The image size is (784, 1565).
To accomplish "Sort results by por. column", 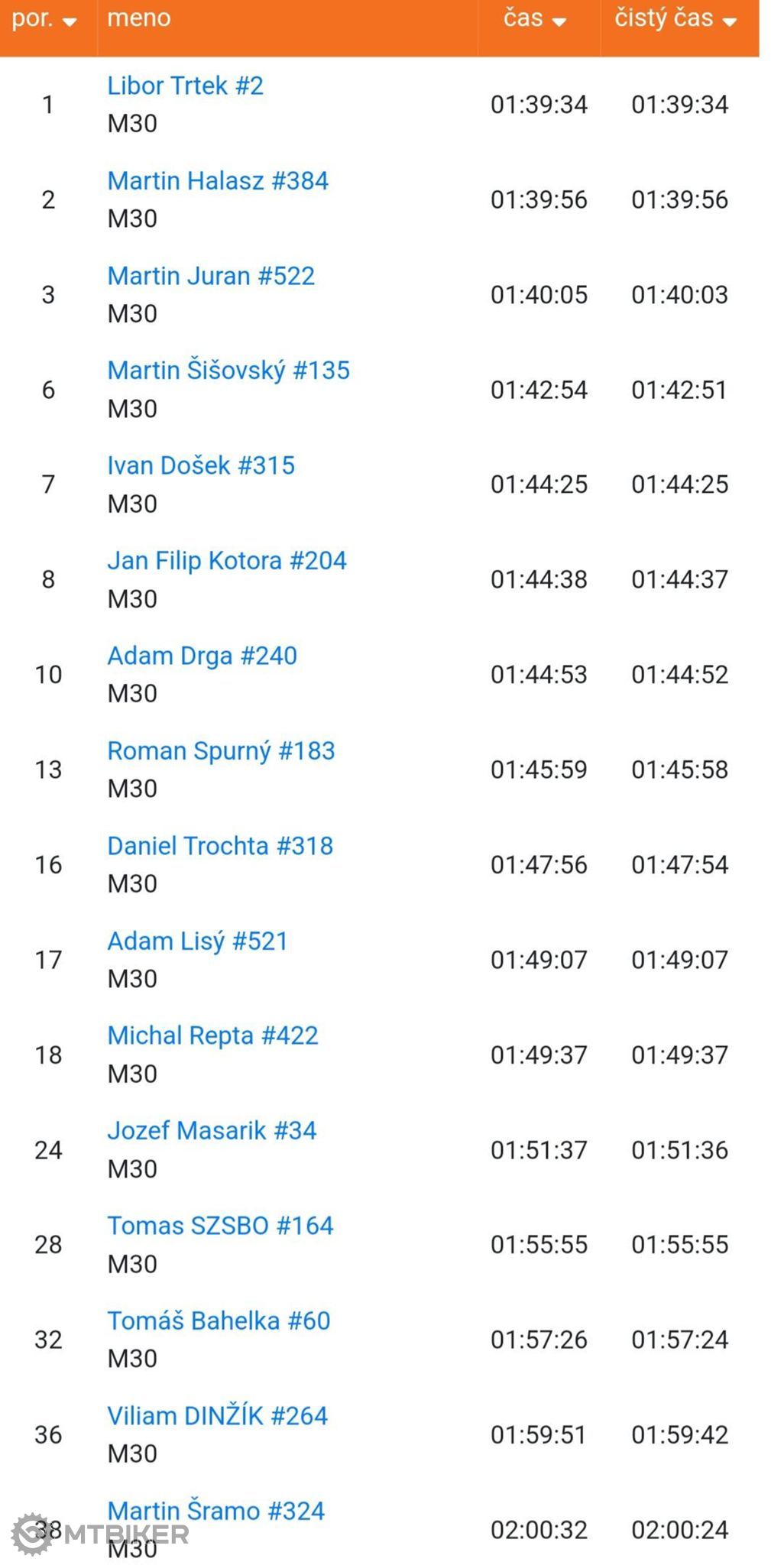I will coord(44,19).
